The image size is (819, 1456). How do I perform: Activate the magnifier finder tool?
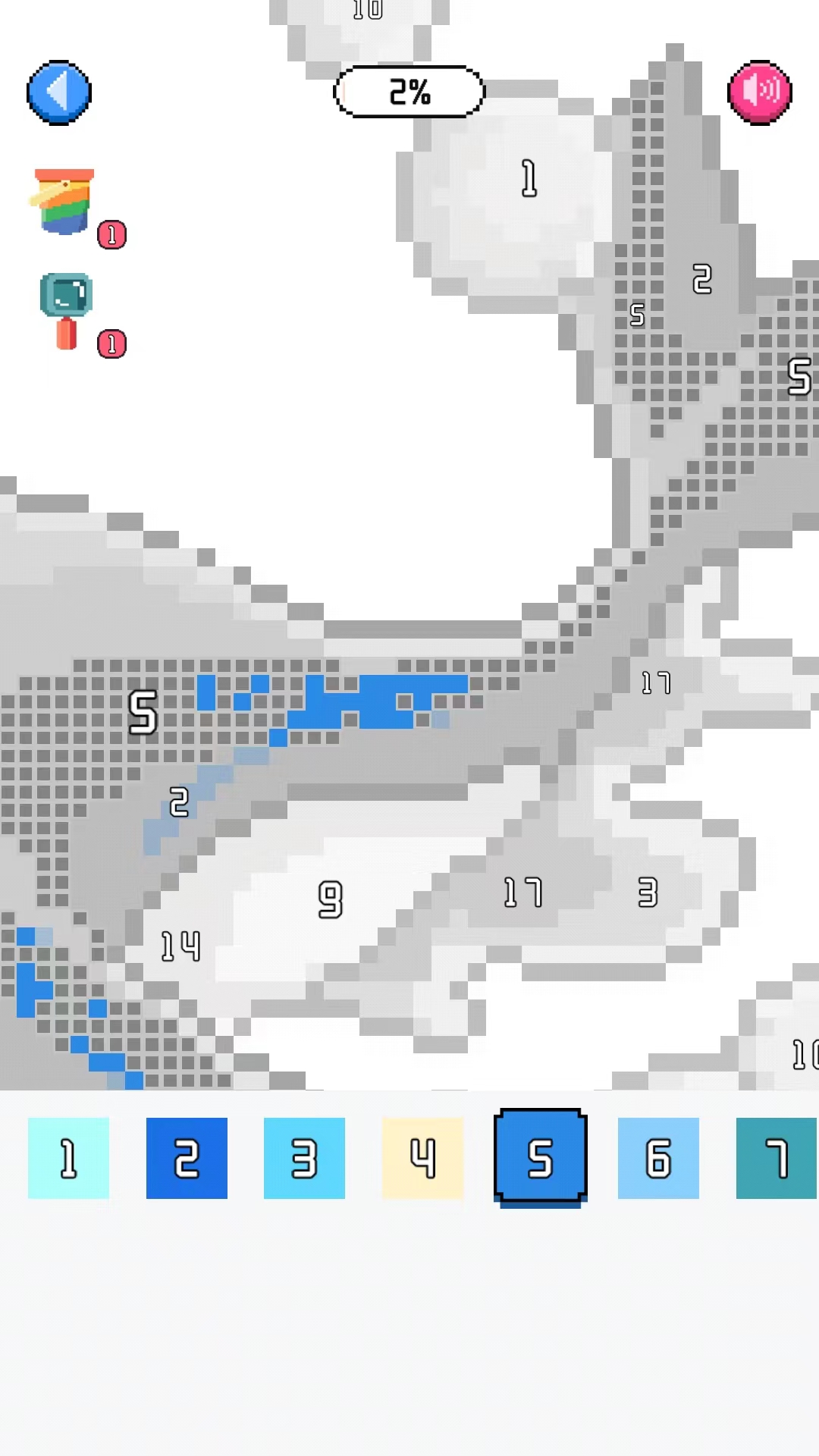point(67,309)
